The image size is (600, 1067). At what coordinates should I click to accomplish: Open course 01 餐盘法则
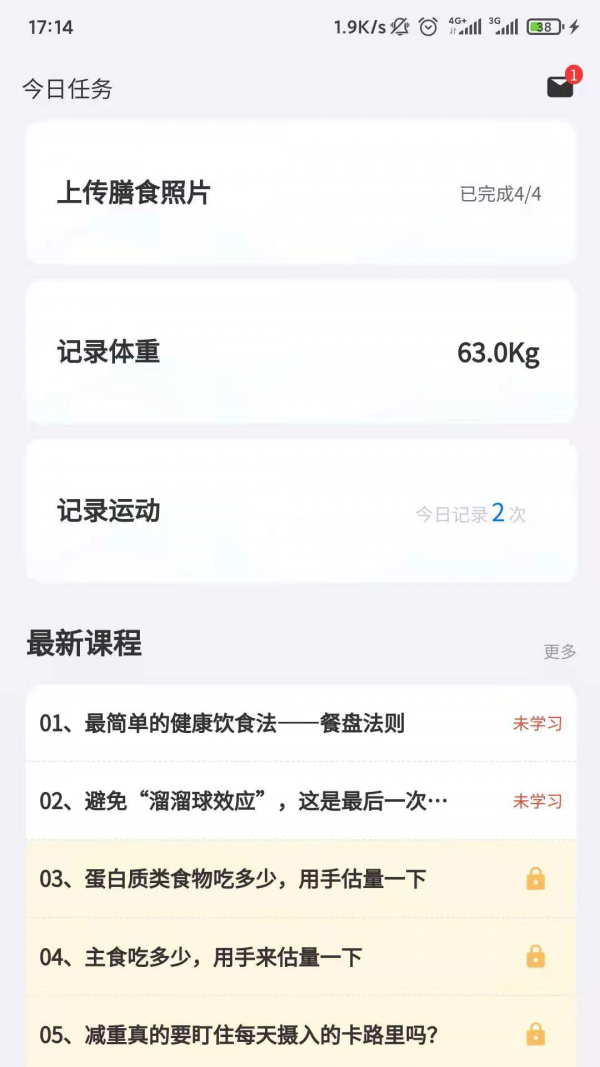click(x=300, y=723)
